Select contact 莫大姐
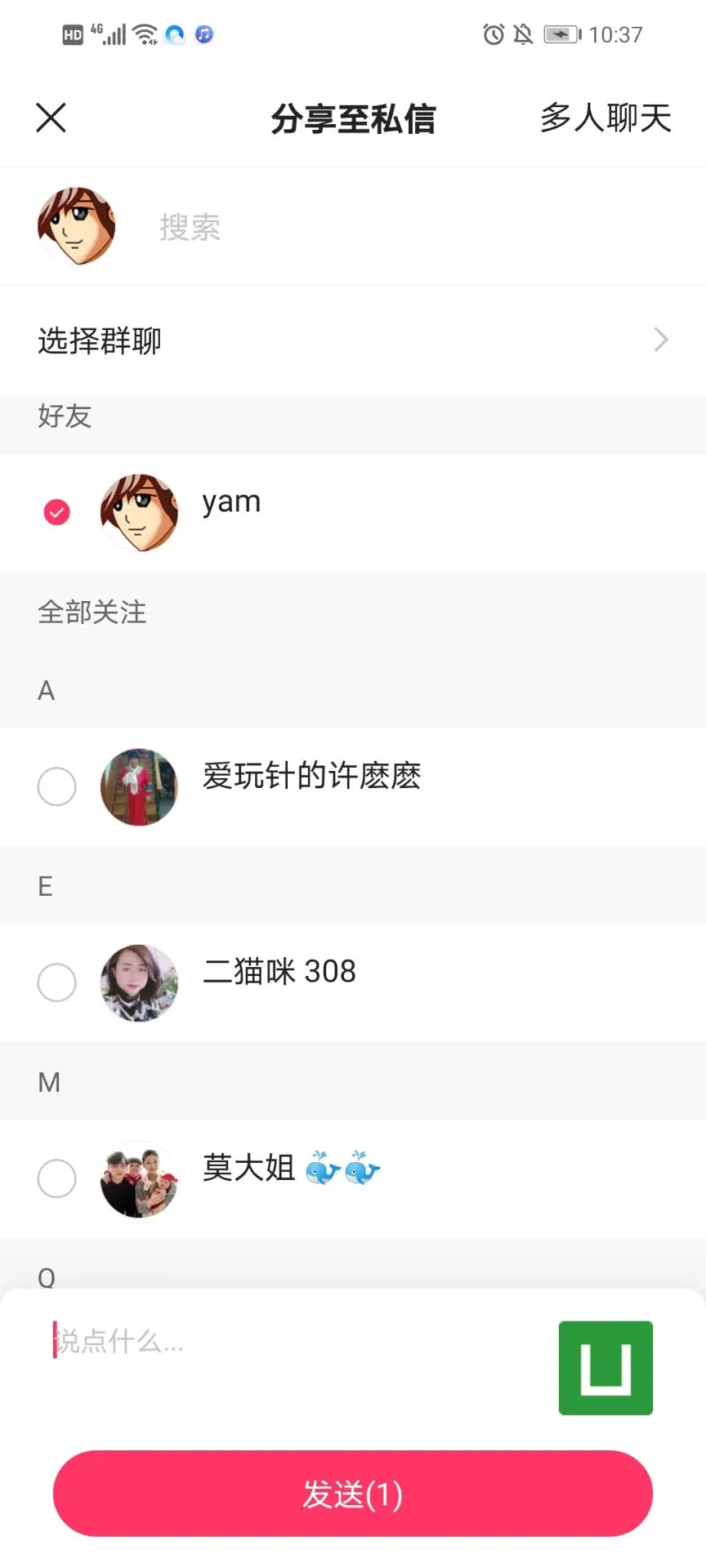The height and width of the screenshot is (1568, 706). tap(56, 1178)
